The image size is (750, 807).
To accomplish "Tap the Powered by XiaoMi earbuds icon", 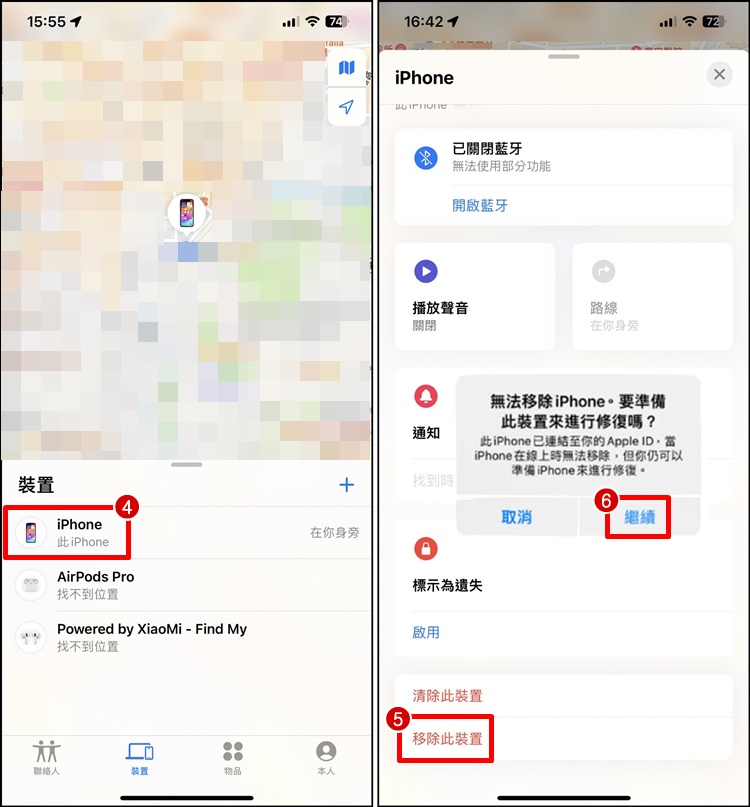I will (x=30, y=637).
